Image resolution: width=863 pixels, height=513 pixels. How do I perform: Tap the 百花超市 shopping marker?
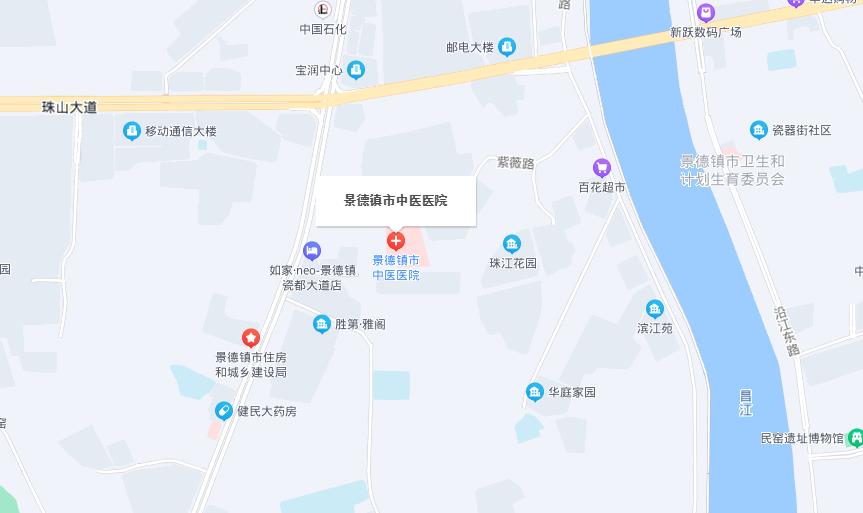pos(601,168)
